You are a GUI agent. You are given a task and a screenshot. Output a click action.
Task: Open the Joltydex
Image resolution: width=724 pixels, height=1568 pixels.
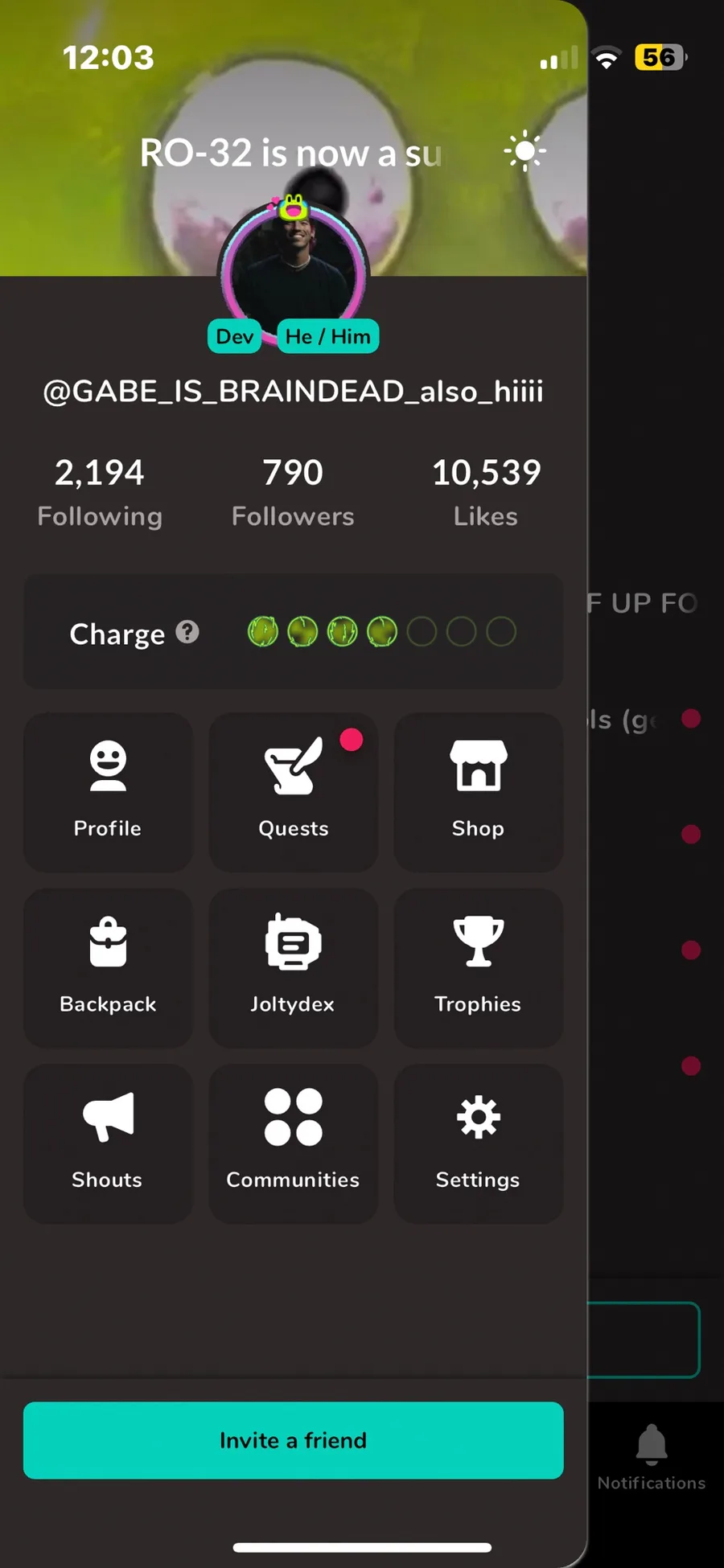pyautogui.click(x=293, y=967)
